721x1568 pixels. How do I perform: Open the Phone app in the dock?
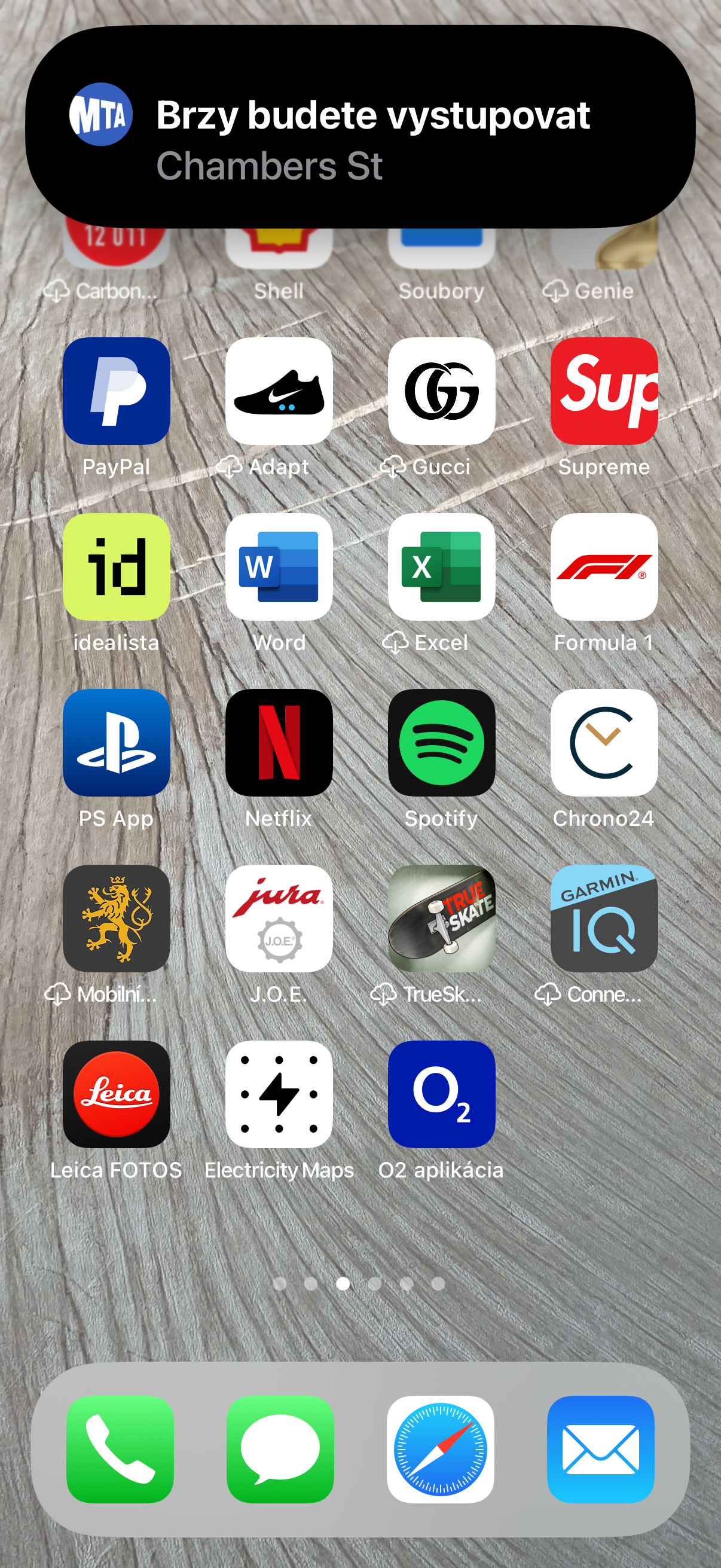tap(120, 1450)
